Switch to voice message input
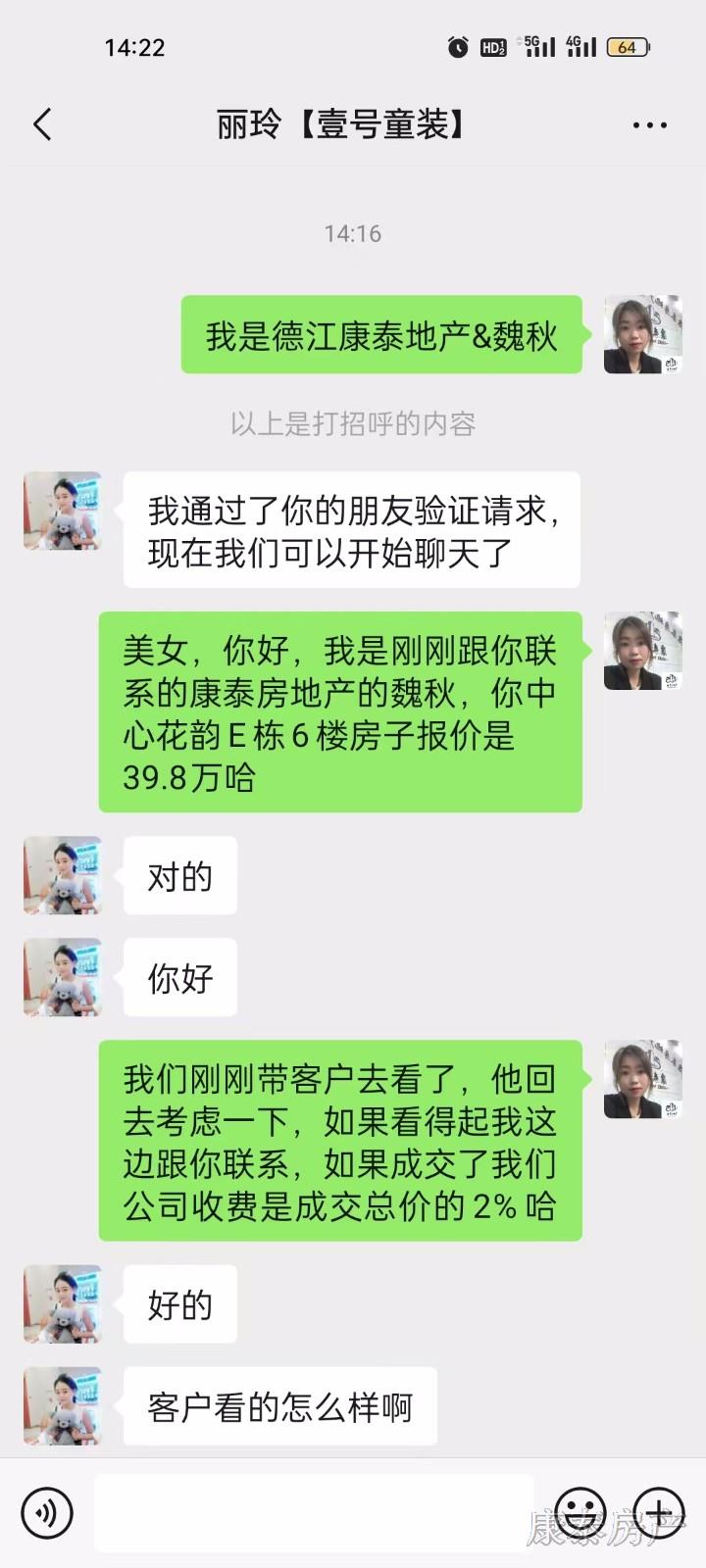Image resolution: width=706 pixels, height=1568 pixels. pyautogui.click(x=46, y=1512)
